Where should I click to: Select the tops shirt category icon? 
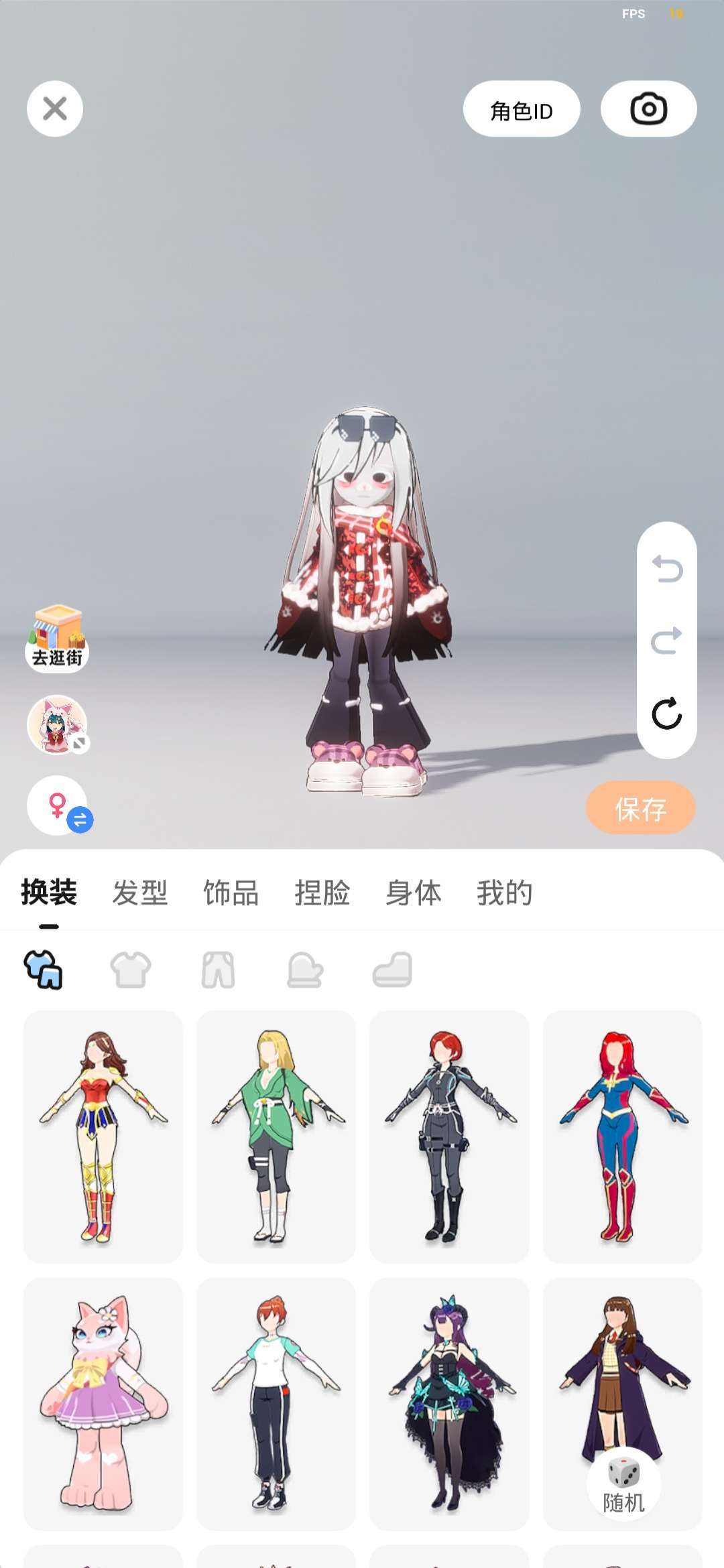[131, 970]
